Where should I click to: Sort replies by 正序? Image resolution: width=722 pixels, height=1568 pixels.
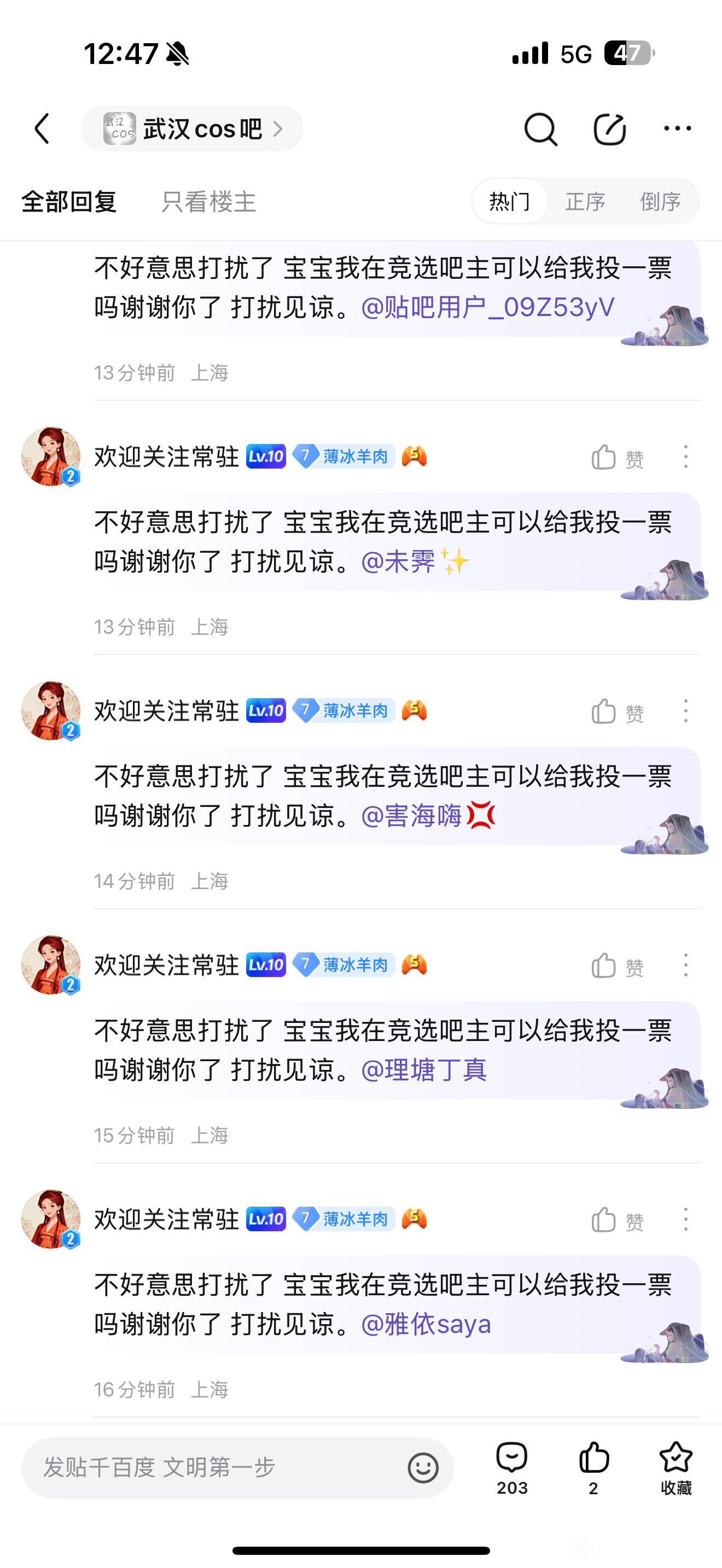[585, 202]
